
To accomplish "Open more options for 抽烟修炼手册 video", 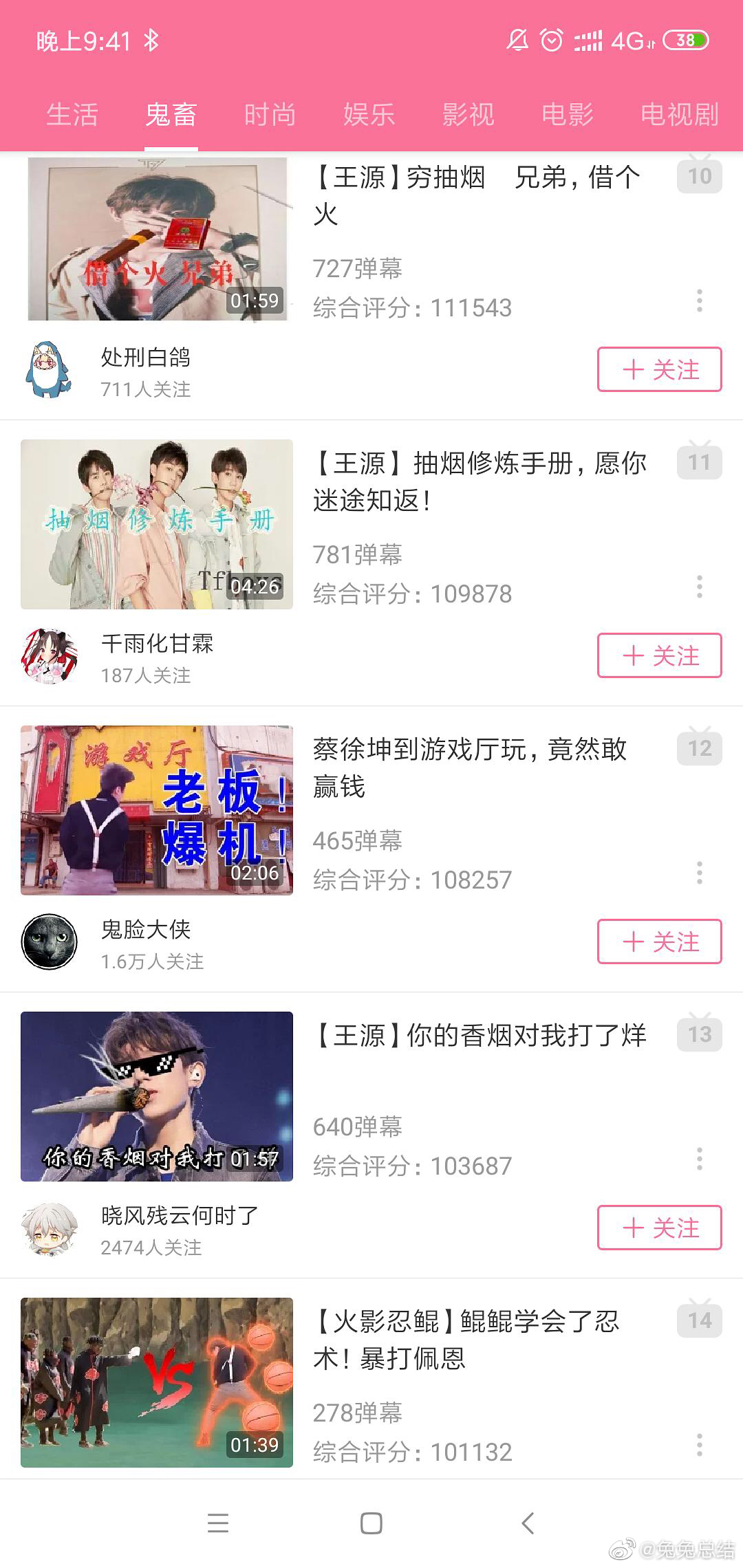I will [700, 587].
